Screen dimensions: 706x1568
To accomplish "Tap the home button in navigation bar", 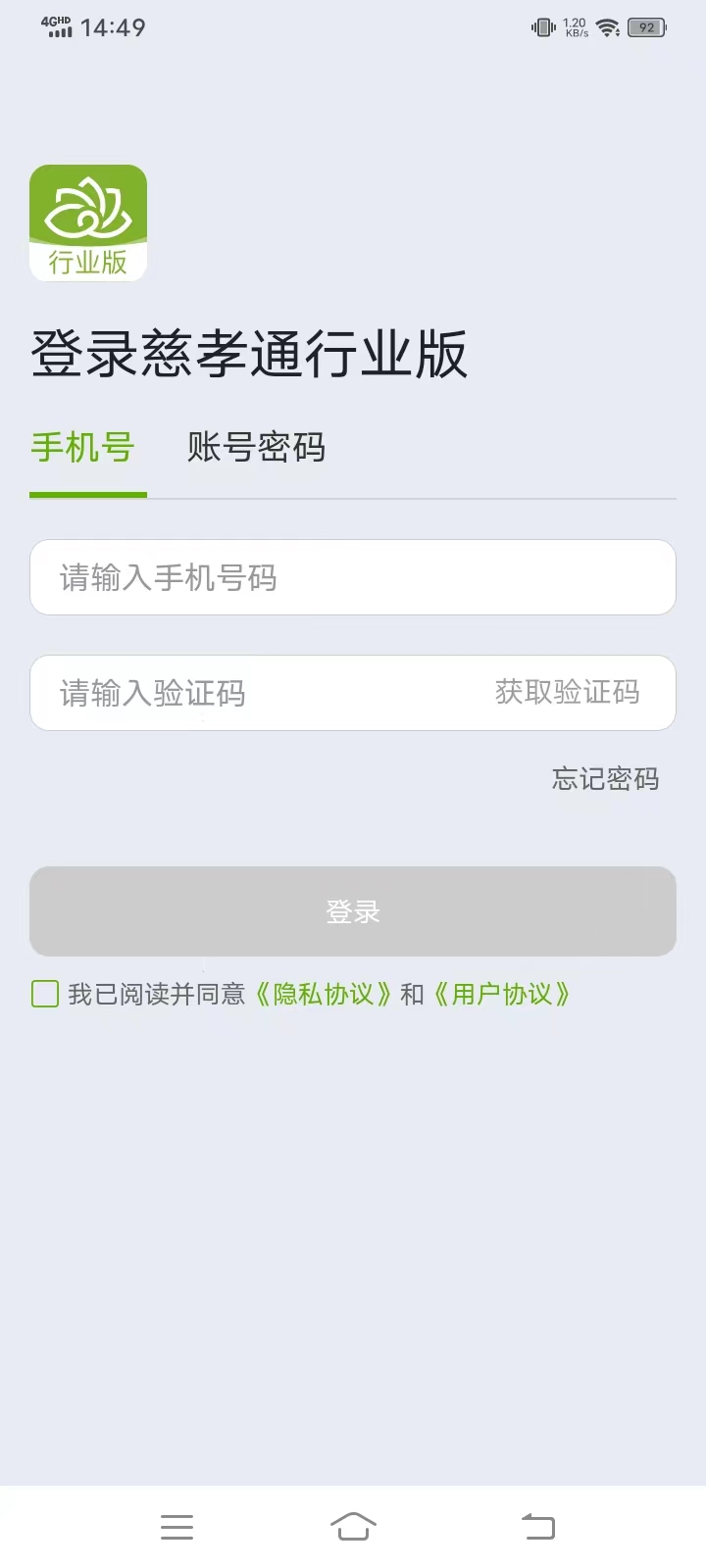I will pos(353,1526).
